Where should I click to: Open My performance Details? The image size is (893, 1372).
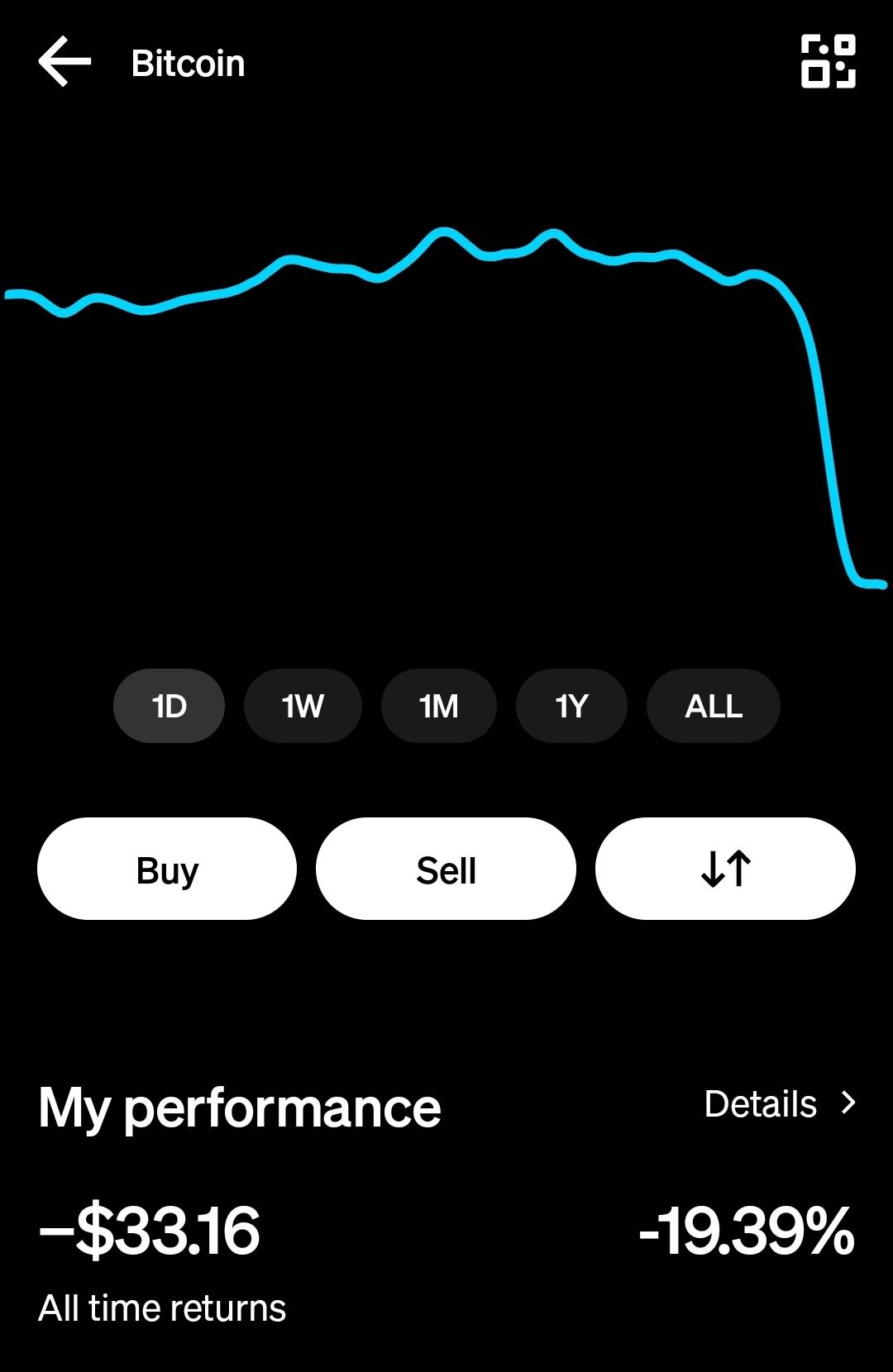(x=779, y=1104)
